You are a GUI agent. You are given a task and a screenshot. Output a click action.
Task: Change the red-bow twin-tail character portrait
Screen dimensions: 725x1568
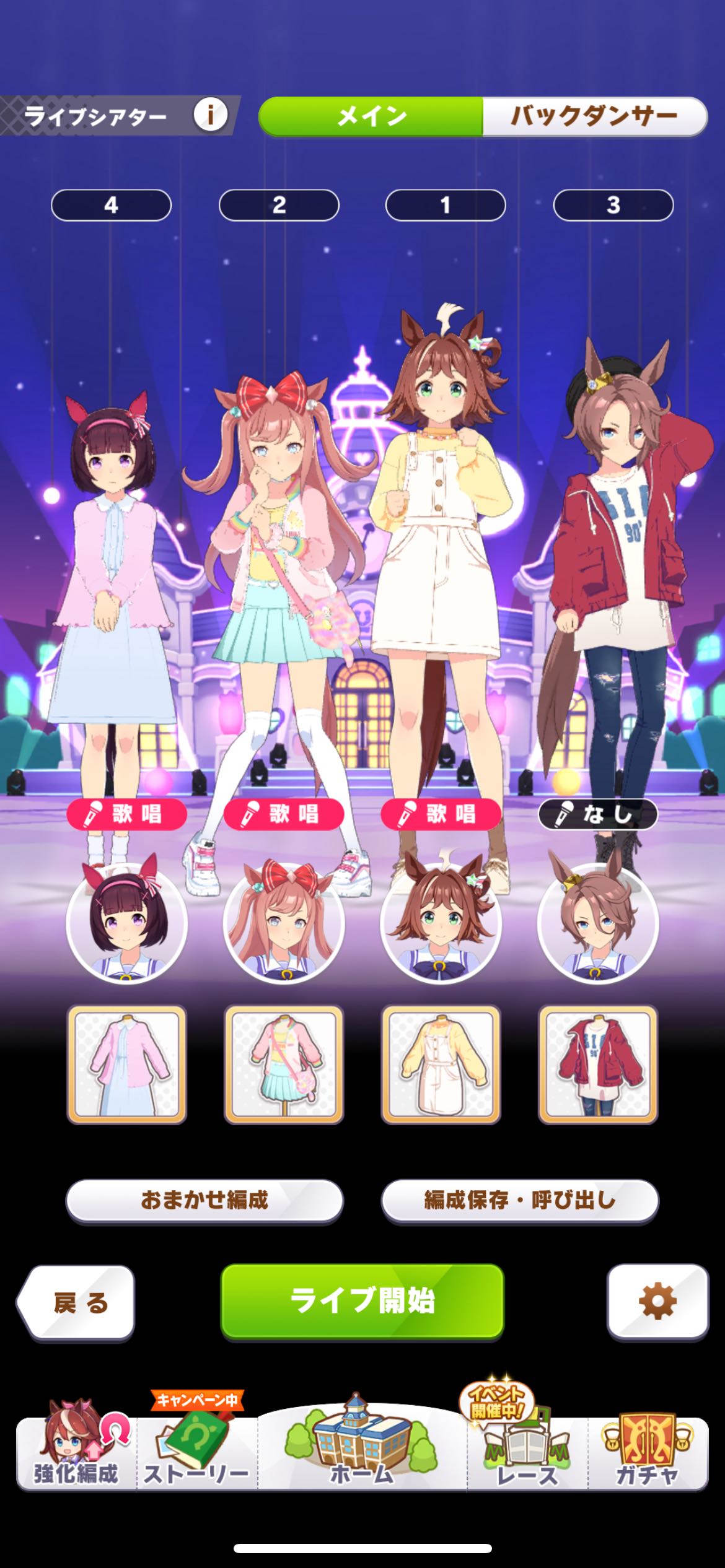coord(284,923)
